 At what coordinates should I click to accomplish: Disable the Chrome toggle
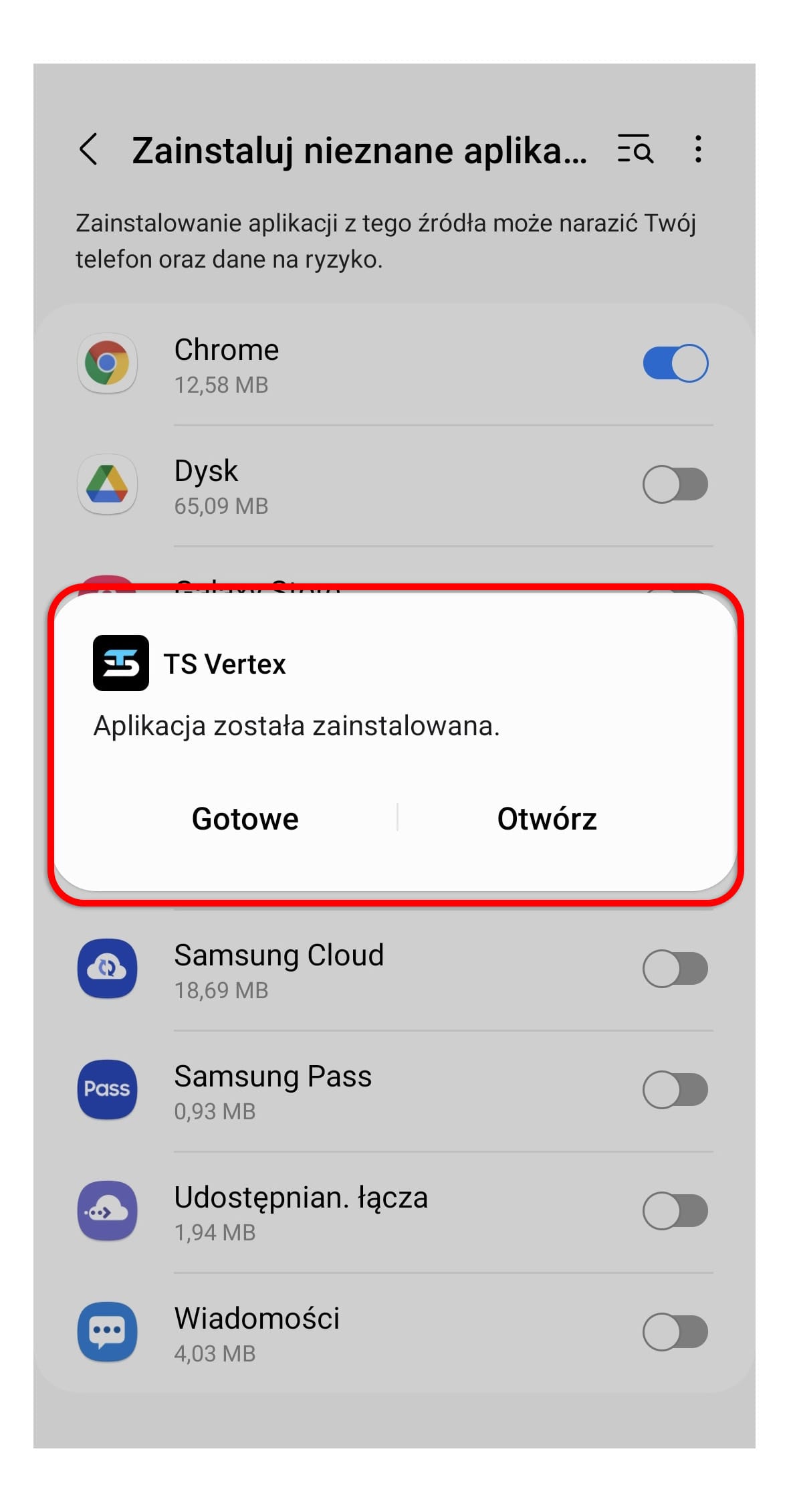675,363
